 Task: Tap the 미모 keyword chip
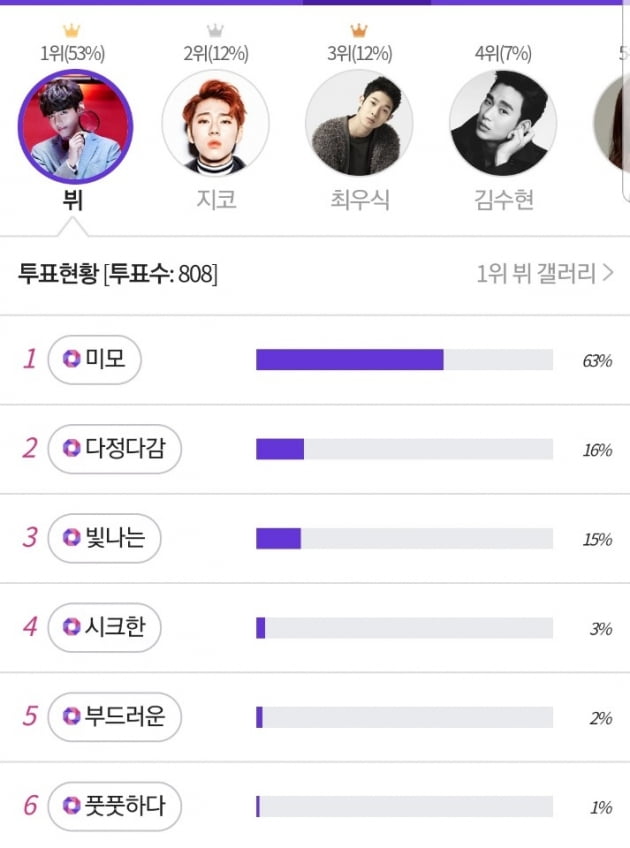95,359
